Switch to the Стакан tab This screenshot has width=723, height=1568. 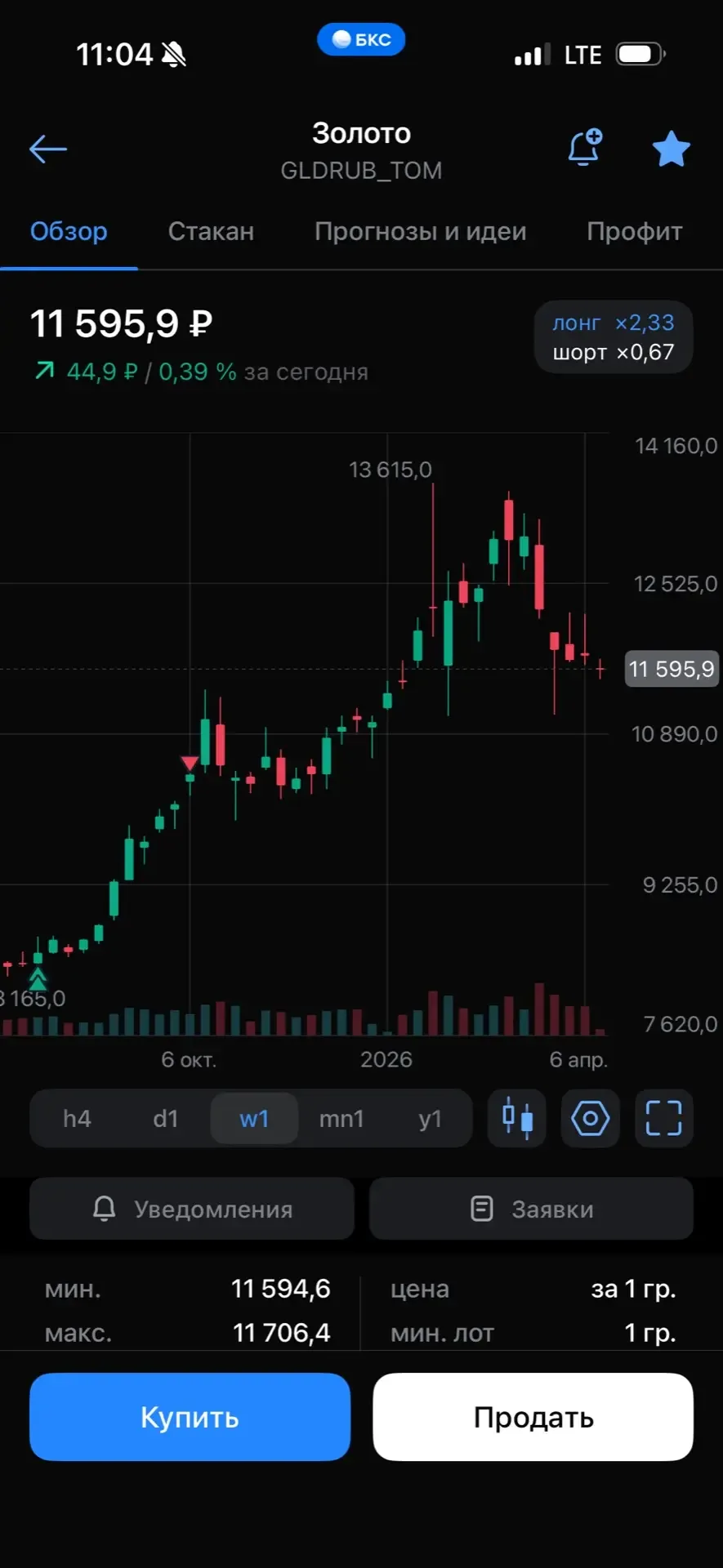211,232
